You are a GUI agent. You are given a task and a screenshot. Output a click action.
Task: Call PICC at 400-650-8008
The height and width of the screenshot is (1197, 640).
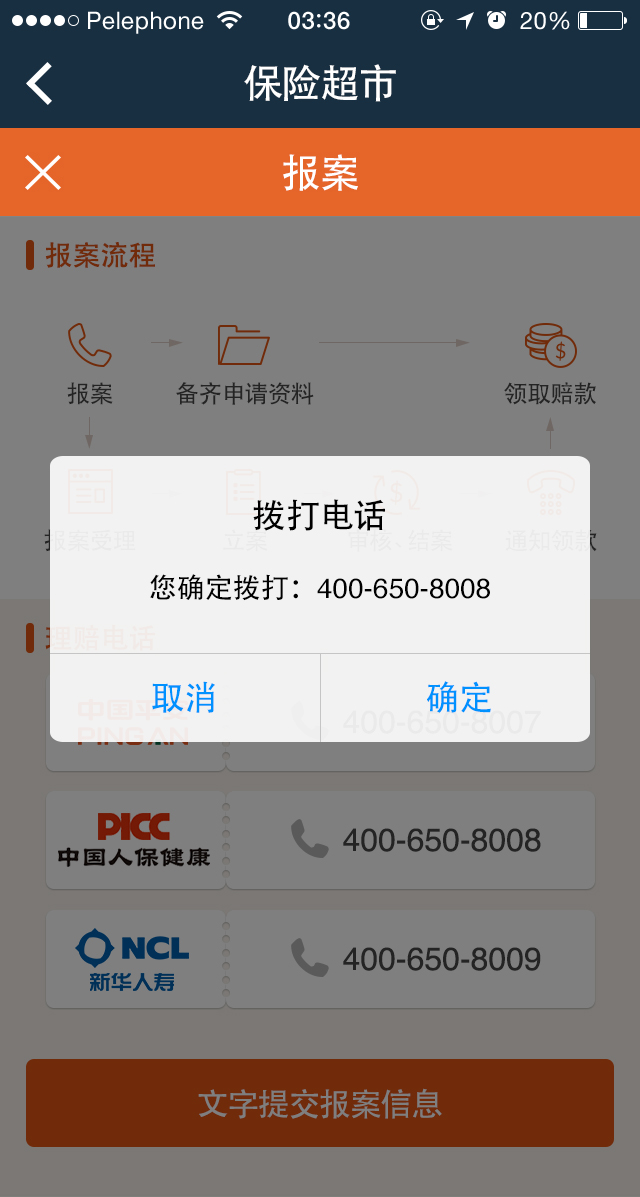[x=411, y=840]
